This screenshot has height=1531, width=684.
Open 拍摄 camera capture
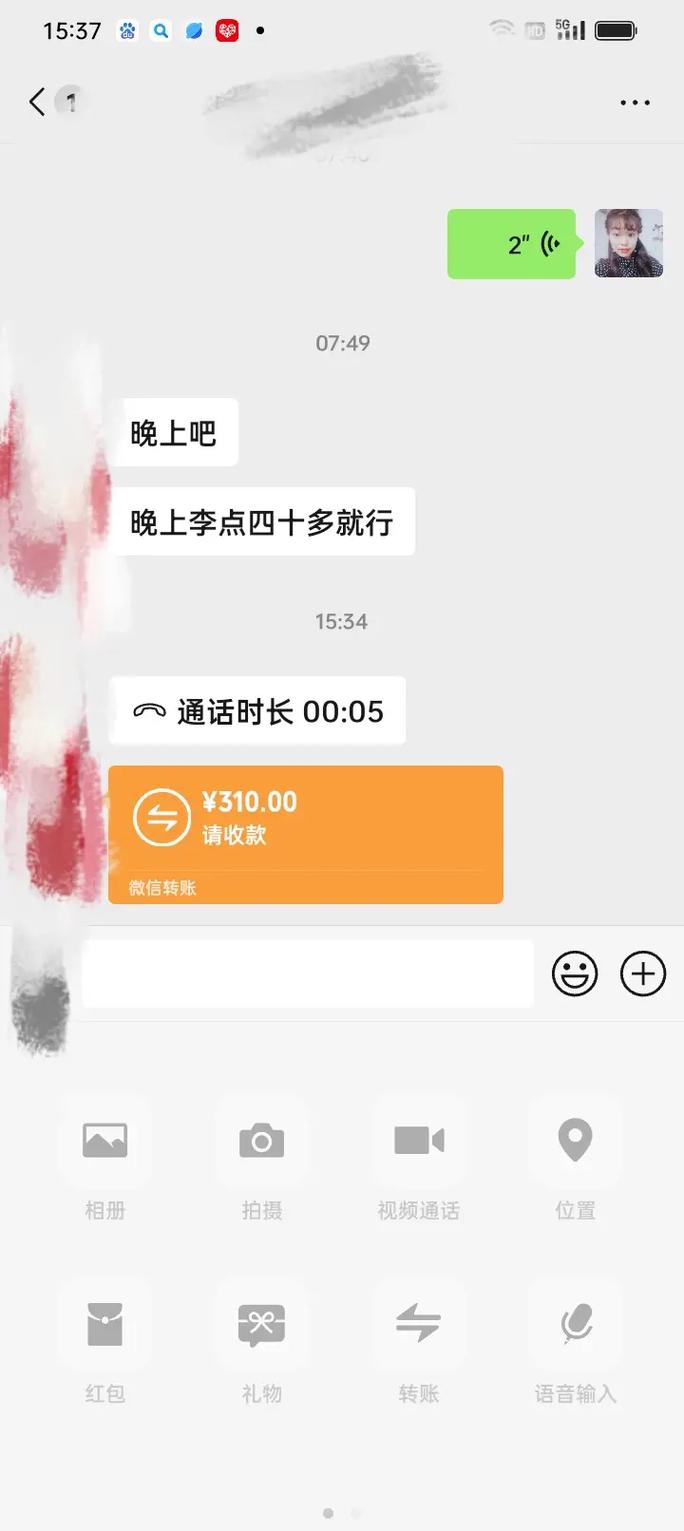pyautogui.click(x=262, y=1141)
